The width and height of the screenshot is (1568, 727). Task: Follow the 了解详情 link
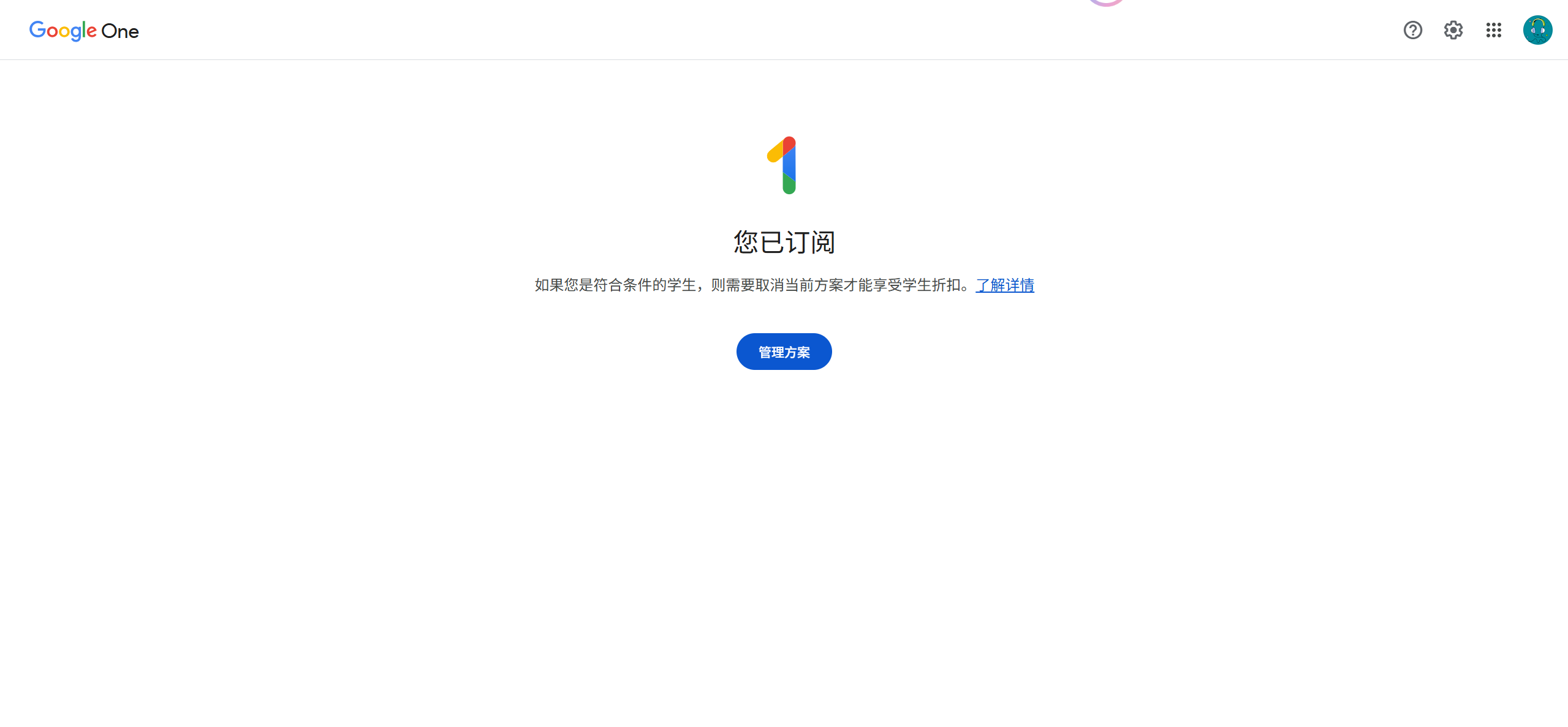[x=1004, y=285]
